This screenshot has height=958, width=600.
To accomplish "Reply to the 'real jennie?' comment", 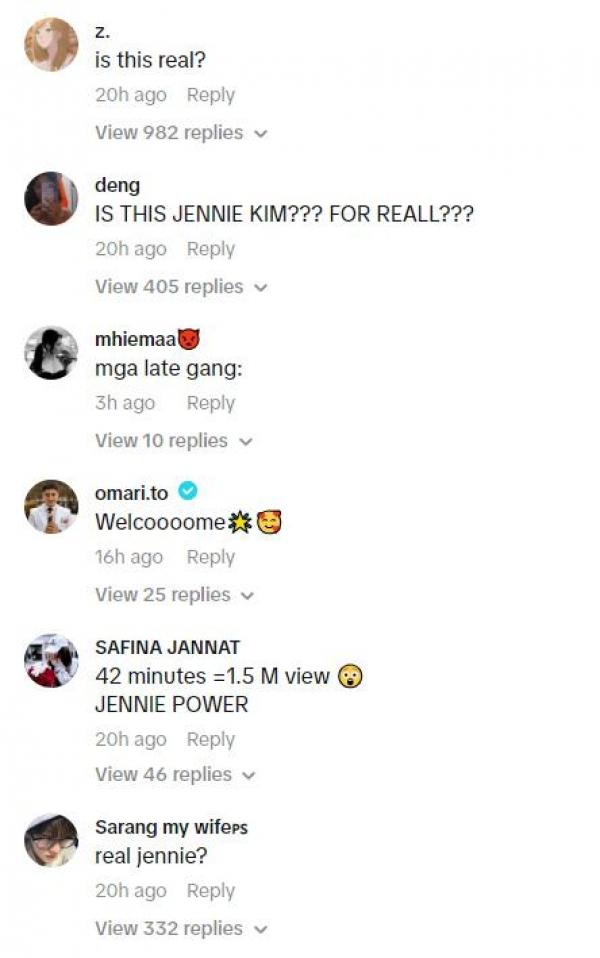I will coord(210,891).
